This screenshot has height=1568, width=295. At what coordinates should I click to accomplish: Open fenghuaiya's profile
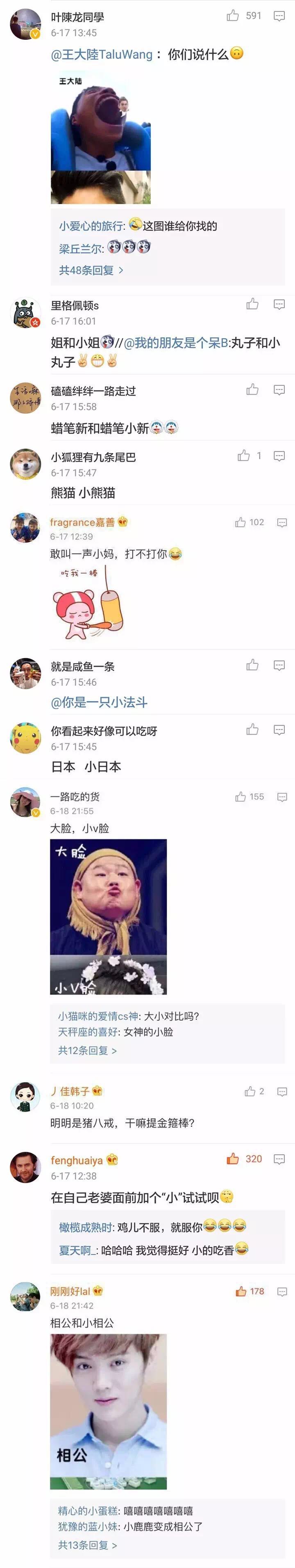[25, 1166]
